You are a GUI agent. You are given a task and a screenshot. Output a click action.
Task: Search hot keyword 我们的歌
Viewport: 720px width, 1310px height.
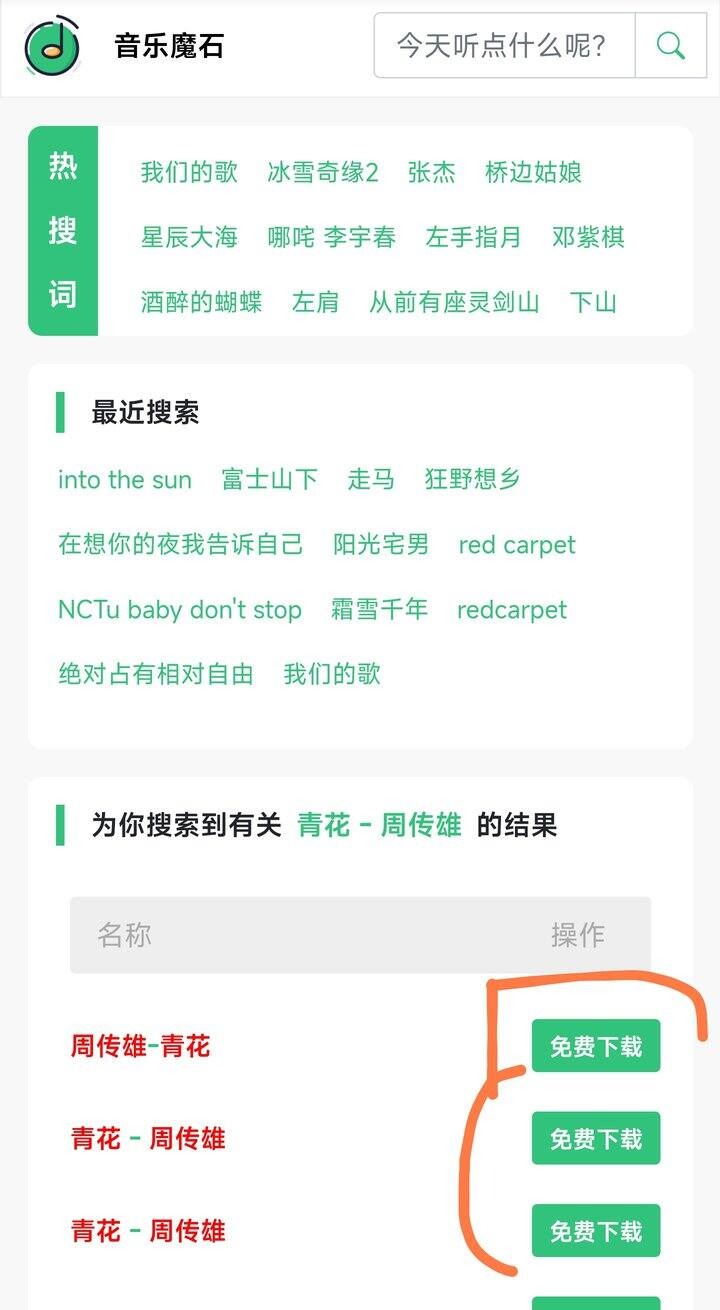pos(189,172)
